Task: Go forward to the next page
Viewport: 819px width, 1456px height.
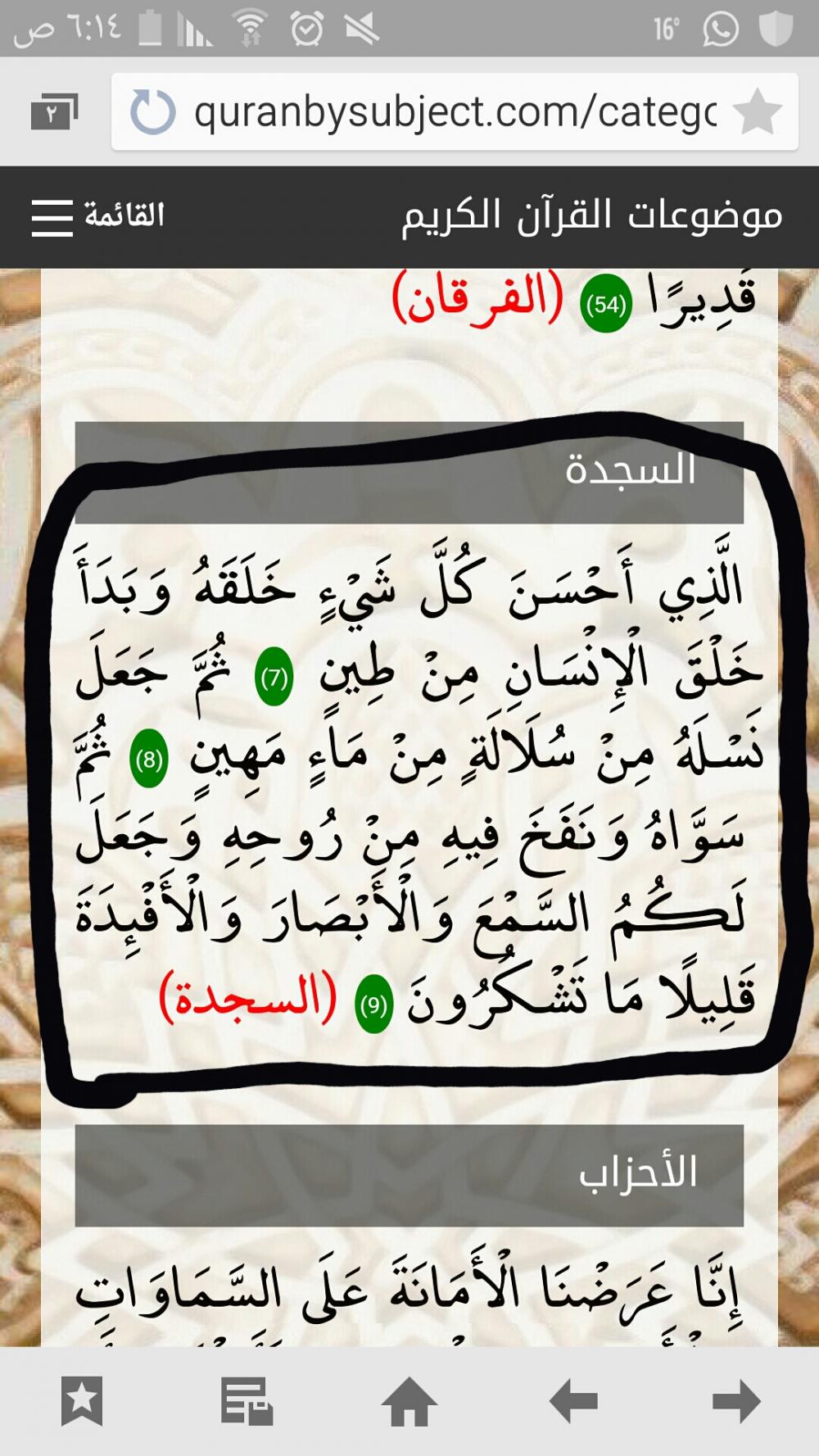Action: click(736, 1401)
